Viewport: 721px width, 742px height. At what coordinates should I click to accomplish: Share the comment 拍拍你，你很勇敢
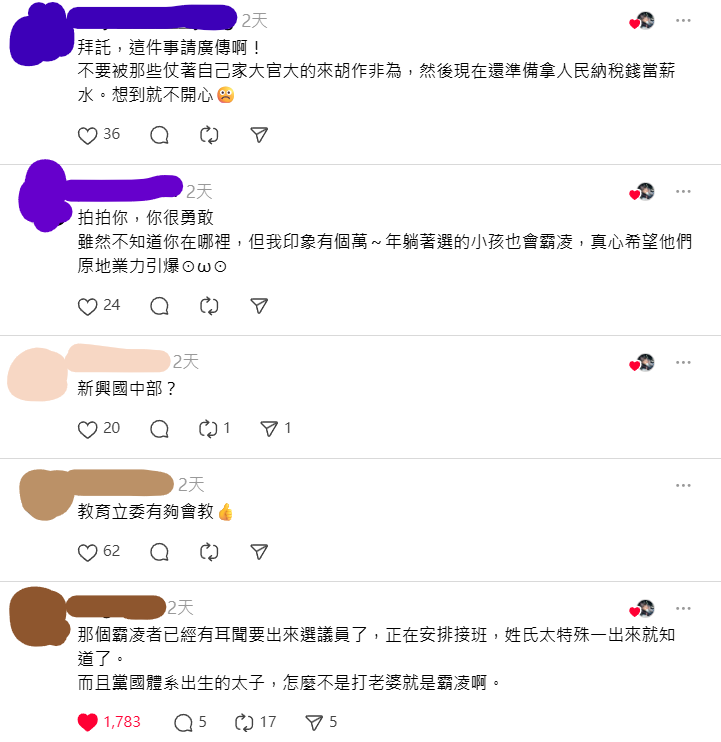[x=259, y=306]
